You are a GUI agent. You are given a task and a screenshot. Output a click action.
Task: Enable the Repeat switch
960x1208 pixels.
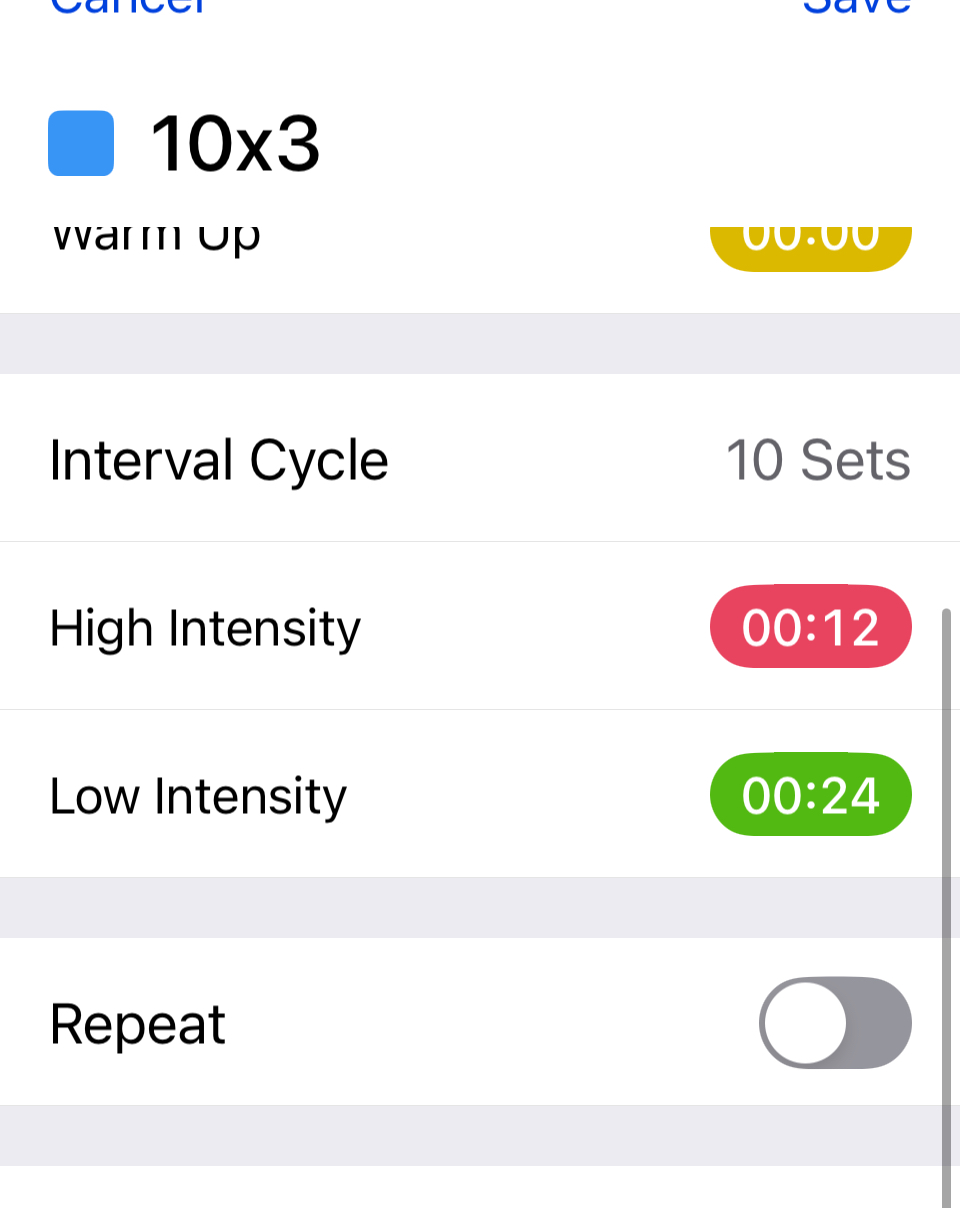click(835, 1023)
